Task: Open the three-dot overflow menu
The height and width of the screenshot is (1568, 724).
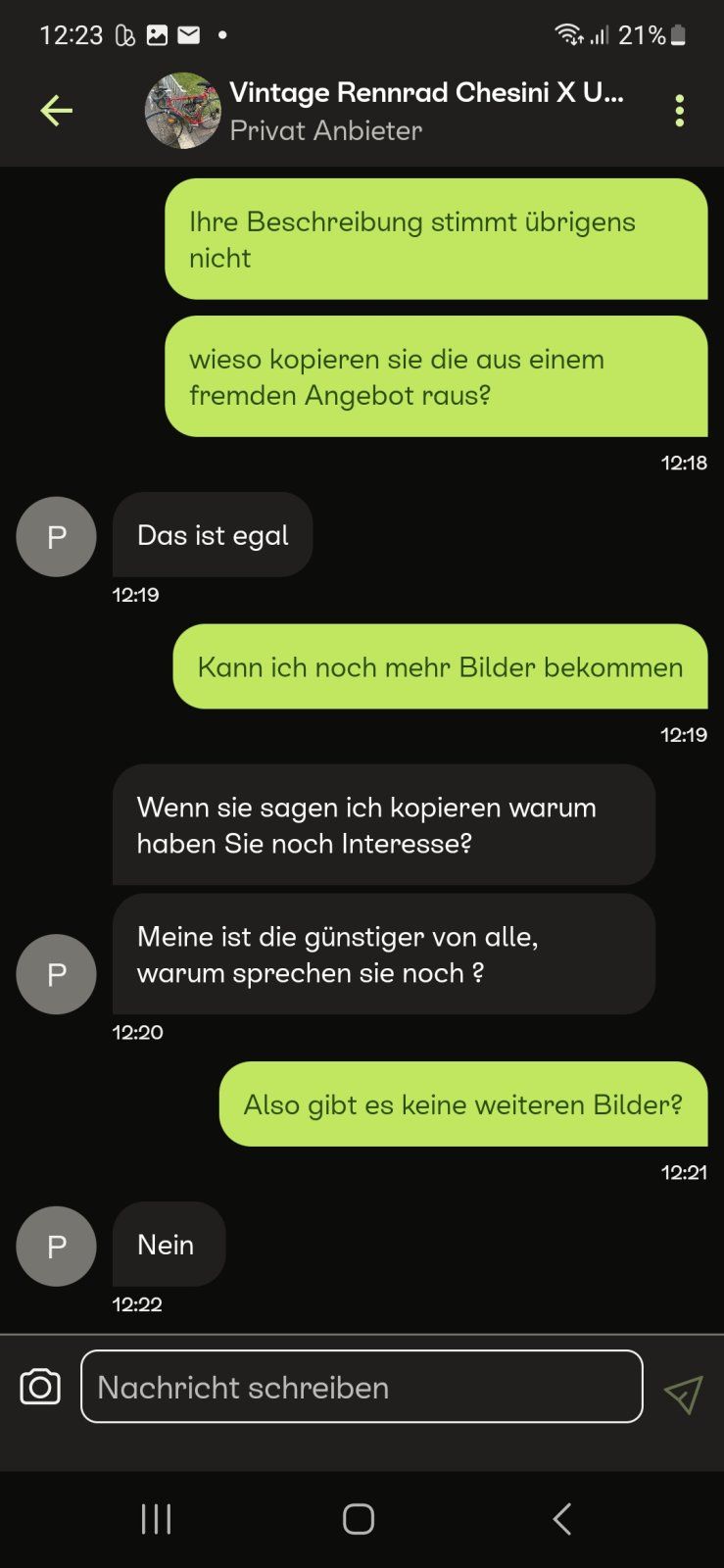Action: (x=680, y=110)
